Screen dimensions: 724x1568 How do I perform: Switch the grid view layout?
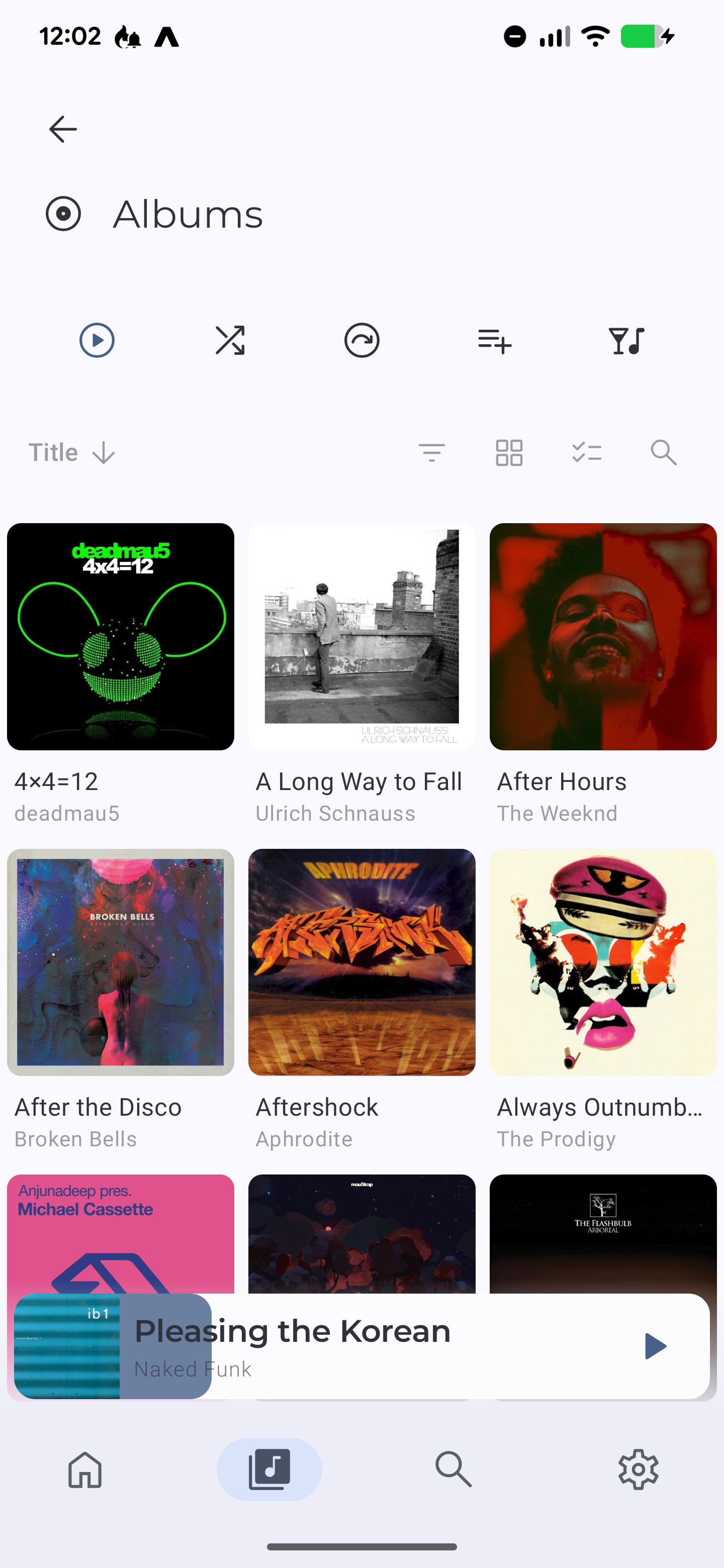tap(509, 453)
